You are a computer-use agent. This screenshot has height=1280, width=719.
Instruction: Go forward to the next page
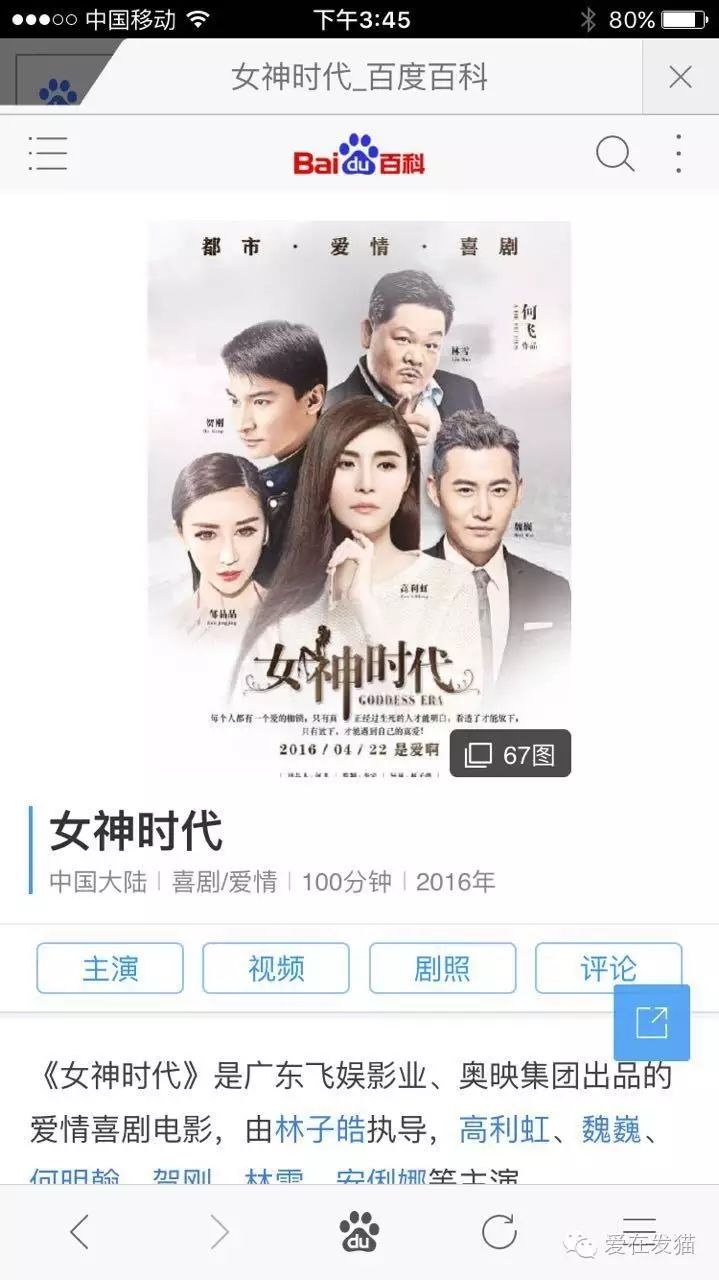(x=220, y=1232)
